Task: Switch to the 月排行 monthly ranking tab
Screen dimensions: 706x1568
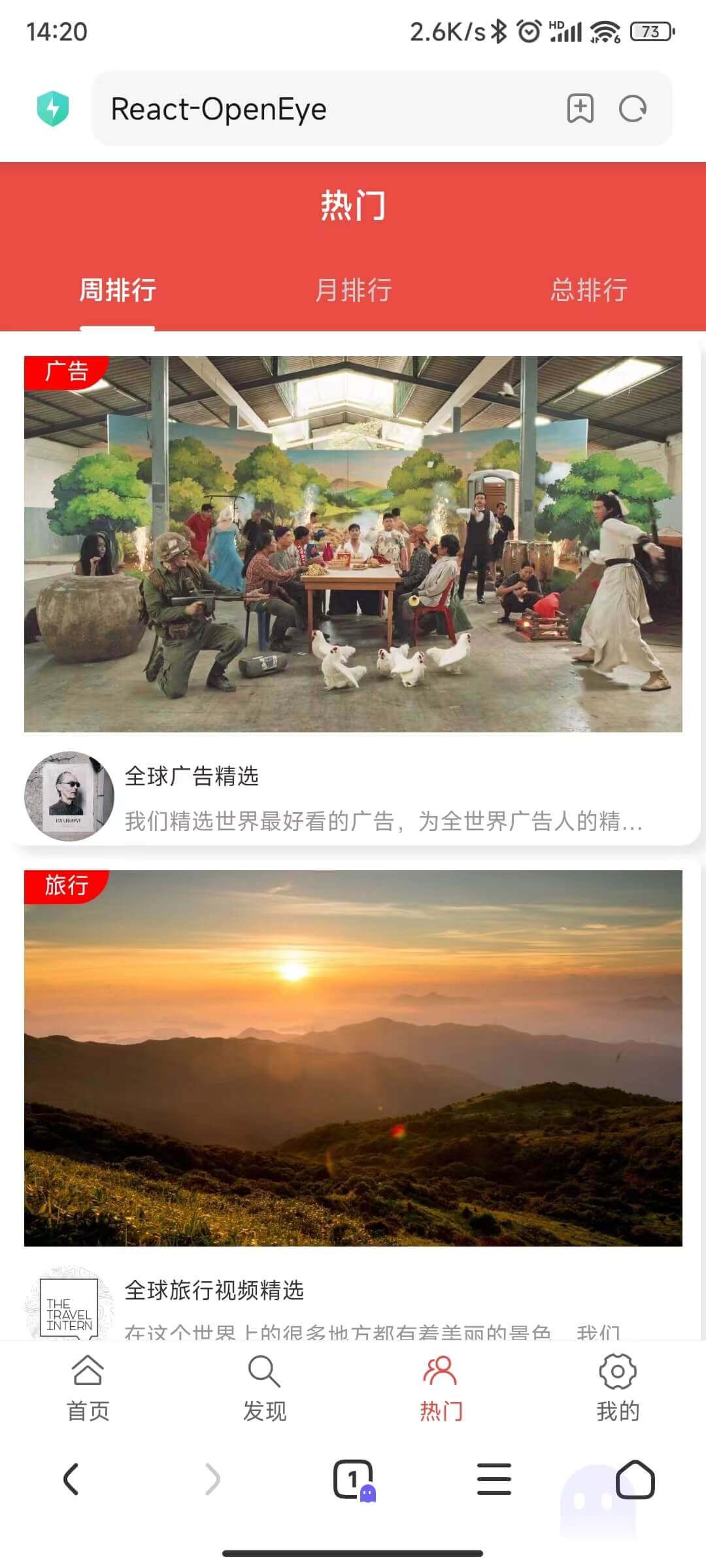Action: point(353,290)
